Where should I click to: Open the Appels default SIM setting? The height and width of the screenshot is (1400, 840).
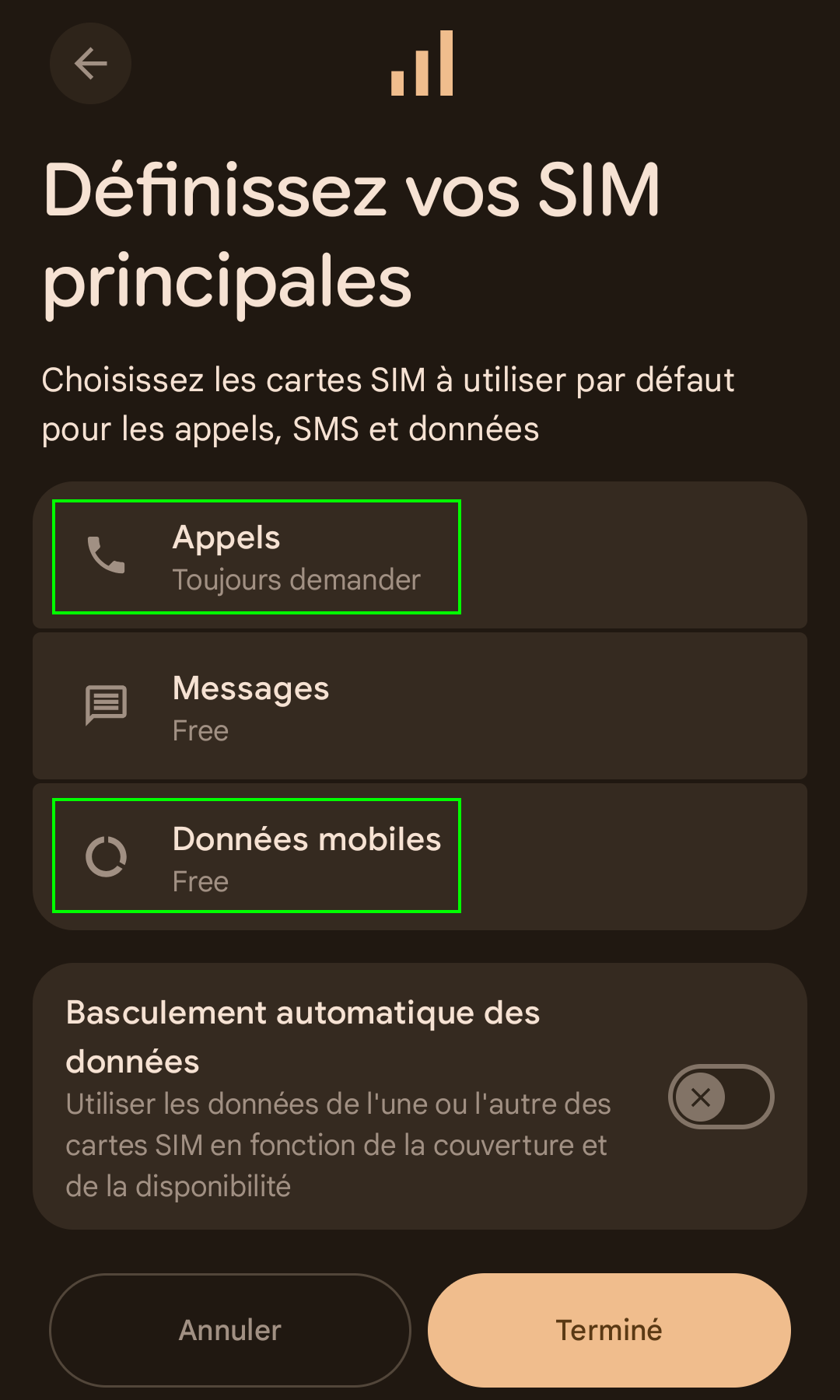point(420,555)
